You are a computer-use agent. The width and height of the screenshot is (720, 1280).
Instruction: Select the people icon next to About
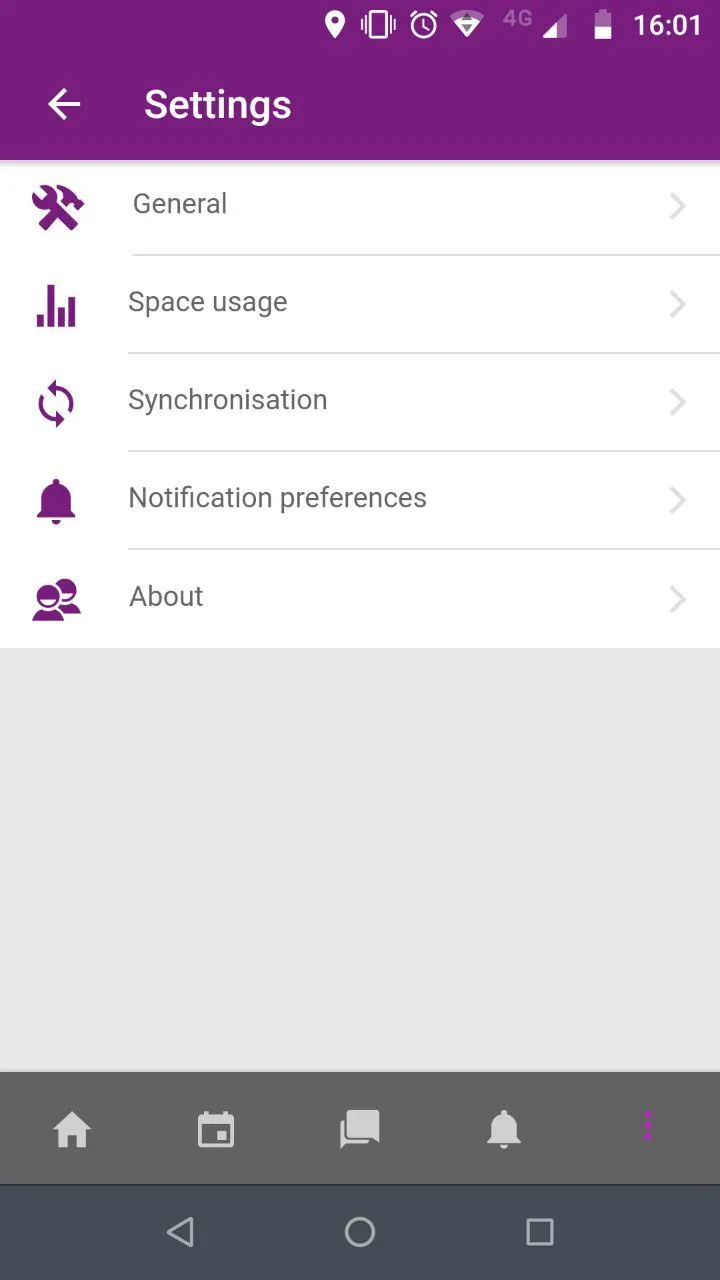(x=57, y=599)
